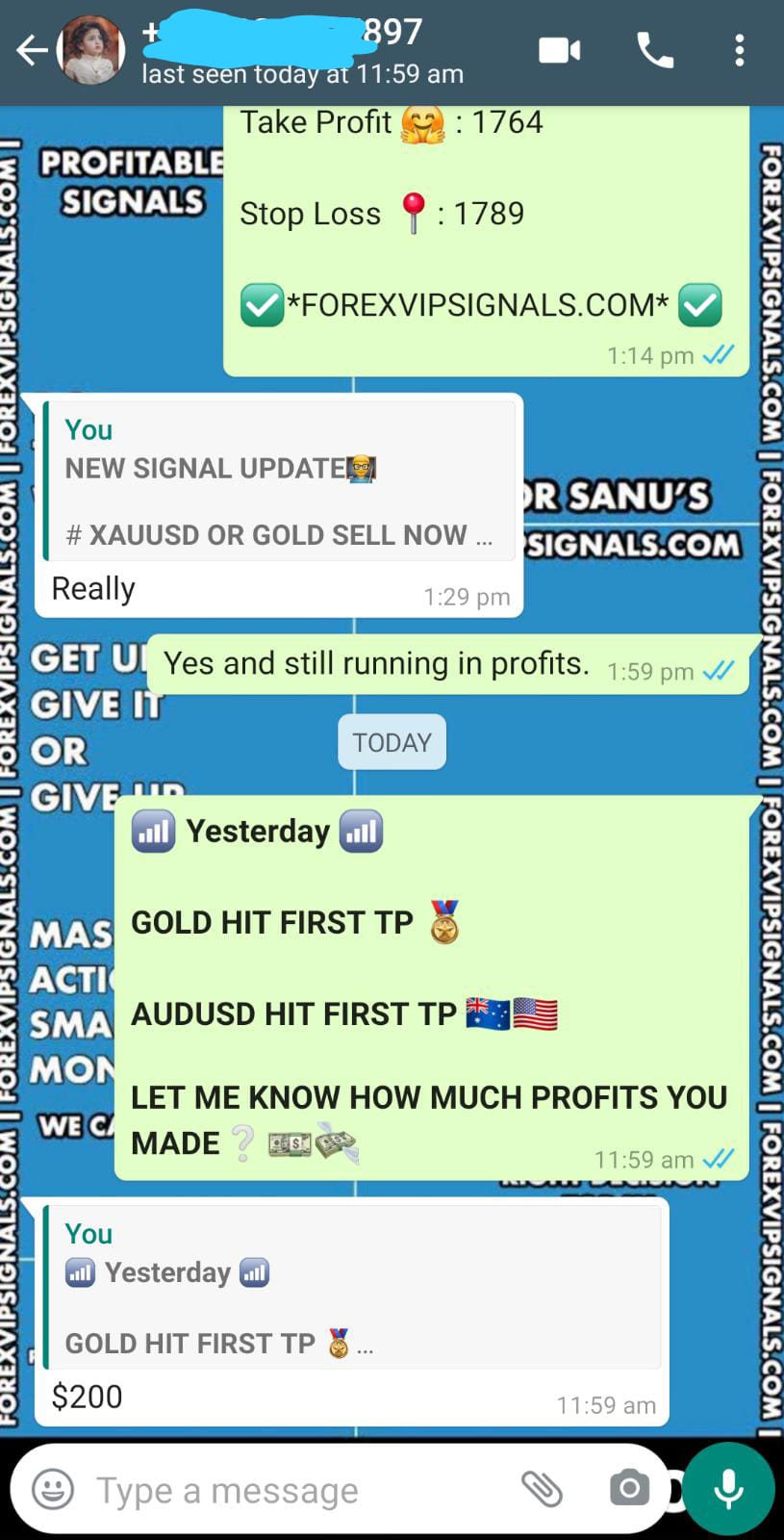Open the contact's profile picture
The image size is (784, 1540).
(91, 51)
